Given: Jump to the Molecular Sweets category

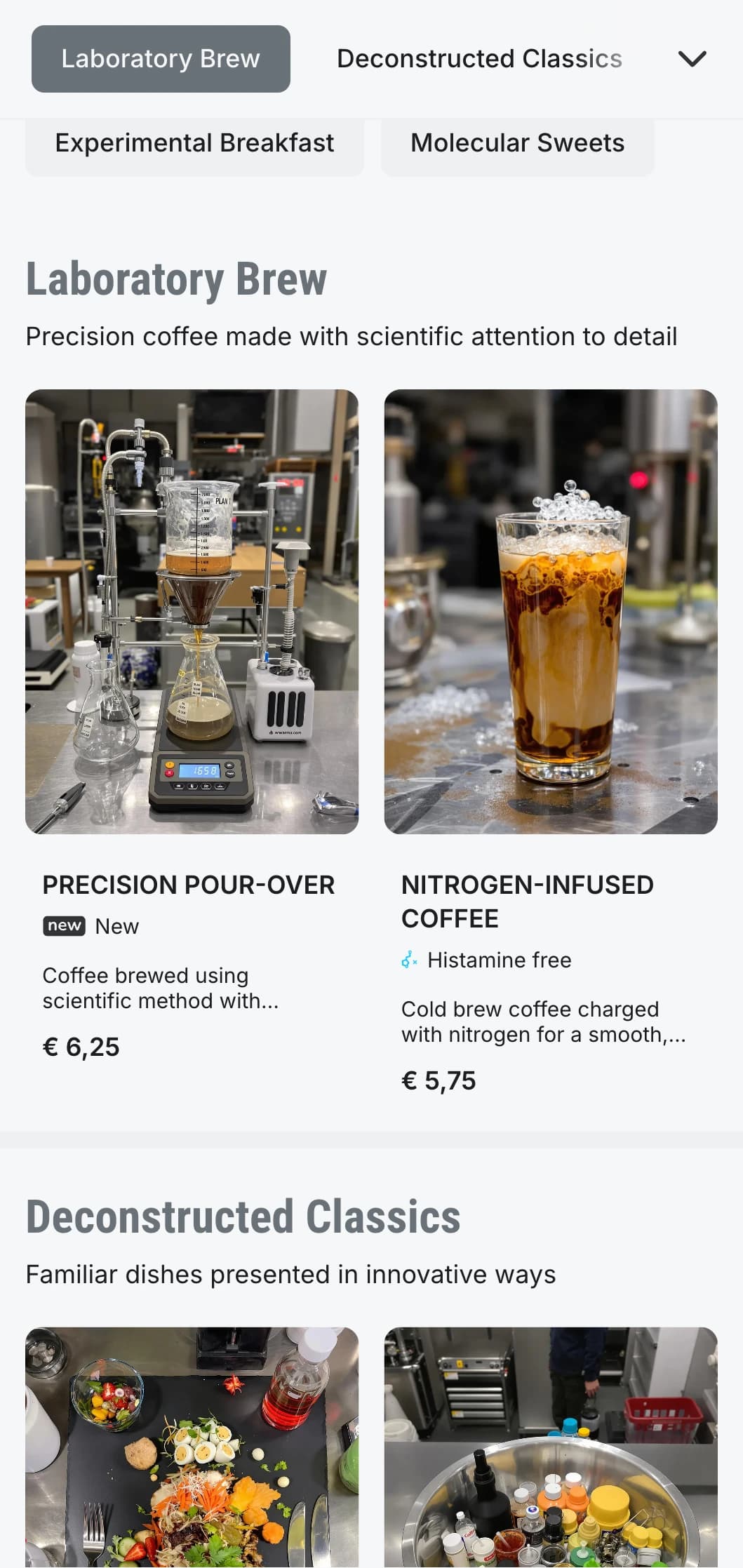Looking at the screenshot, I should [517, 143].
